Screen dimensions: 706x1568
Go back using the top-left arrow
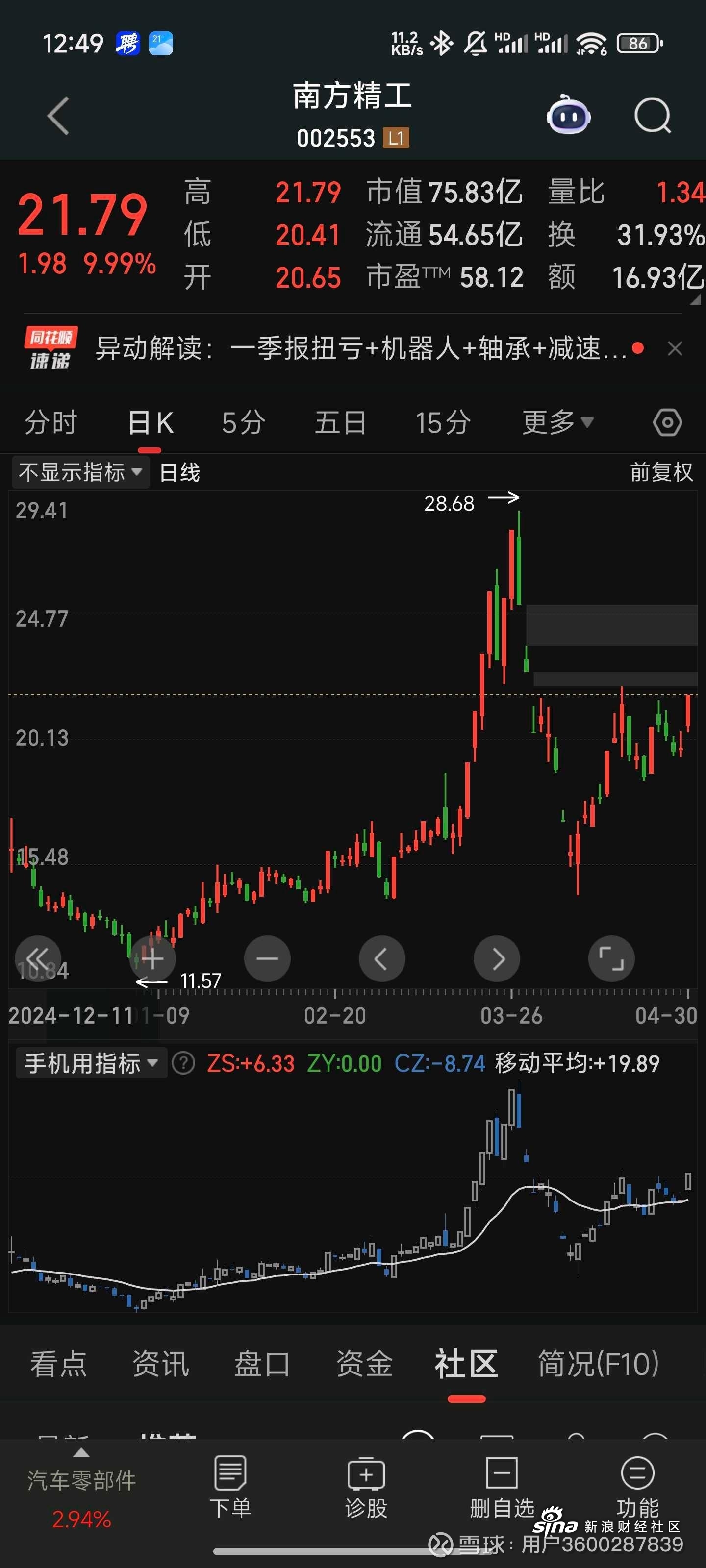58,116
